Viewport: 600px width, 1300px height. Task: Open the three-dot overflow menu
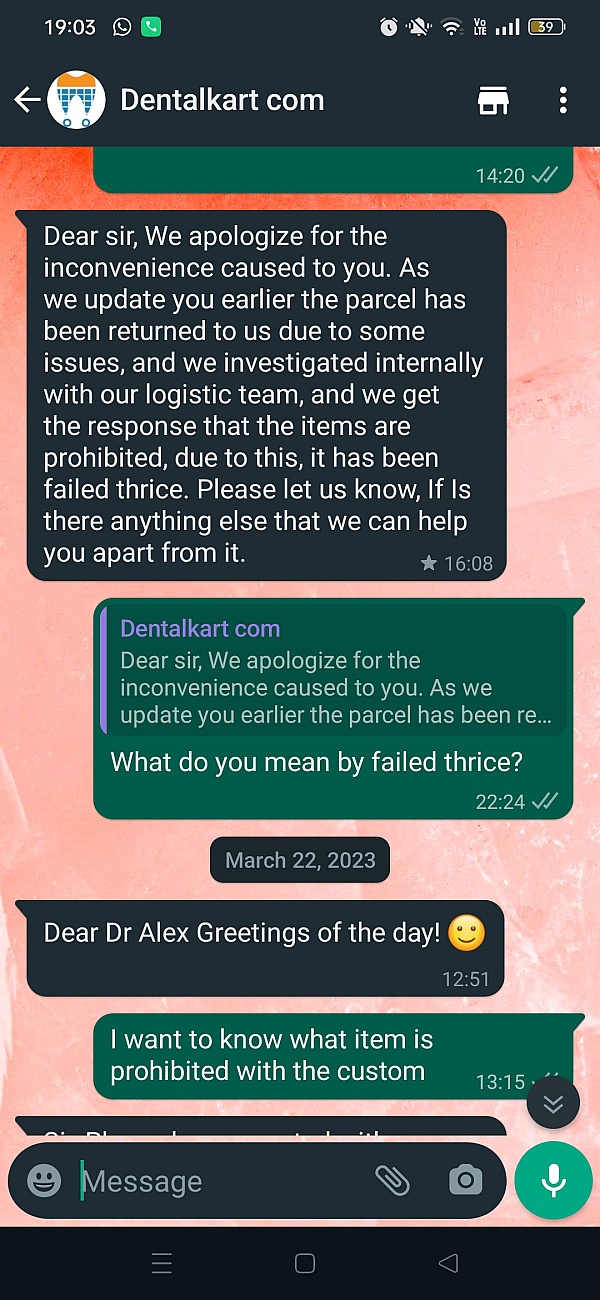[x=563, y=100]
